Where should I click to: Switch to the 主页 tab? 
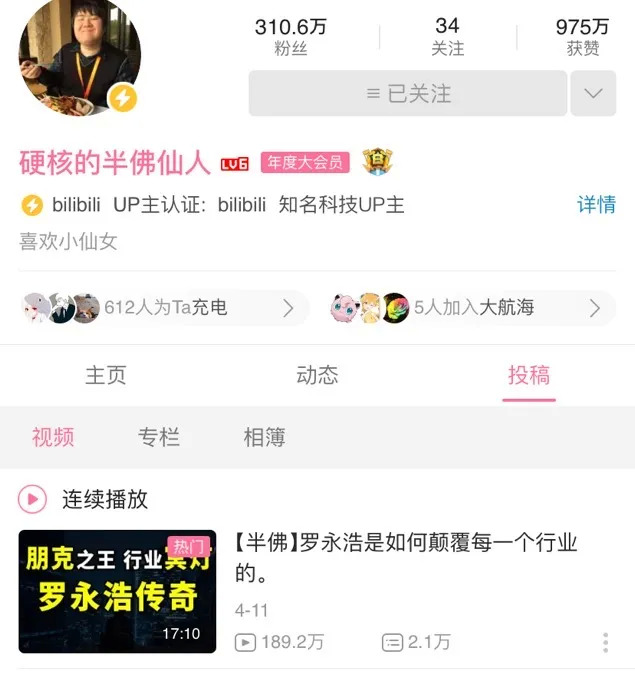coord(106,375)
